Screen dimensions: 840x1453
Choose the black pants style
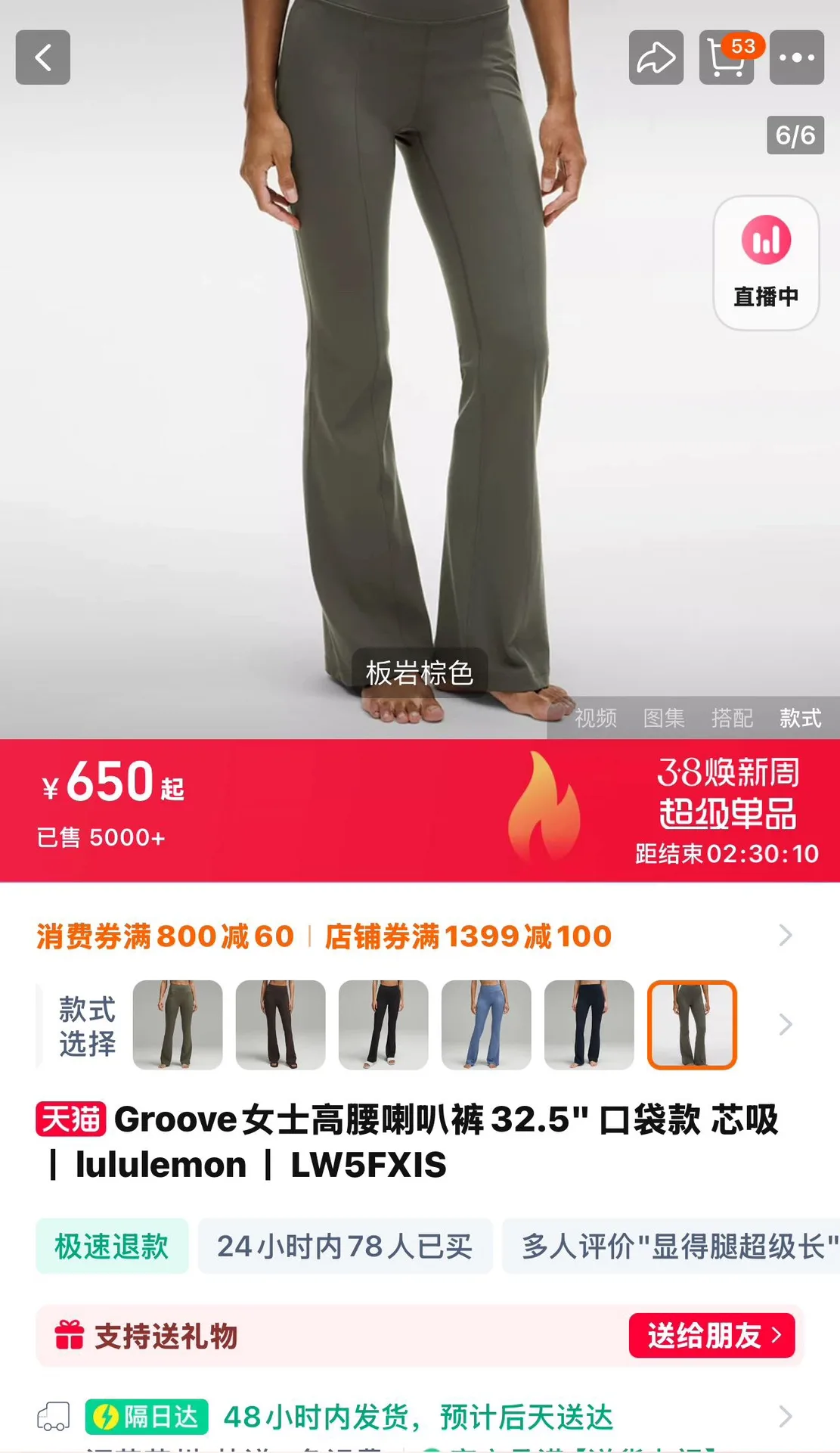pos(383,1025)
